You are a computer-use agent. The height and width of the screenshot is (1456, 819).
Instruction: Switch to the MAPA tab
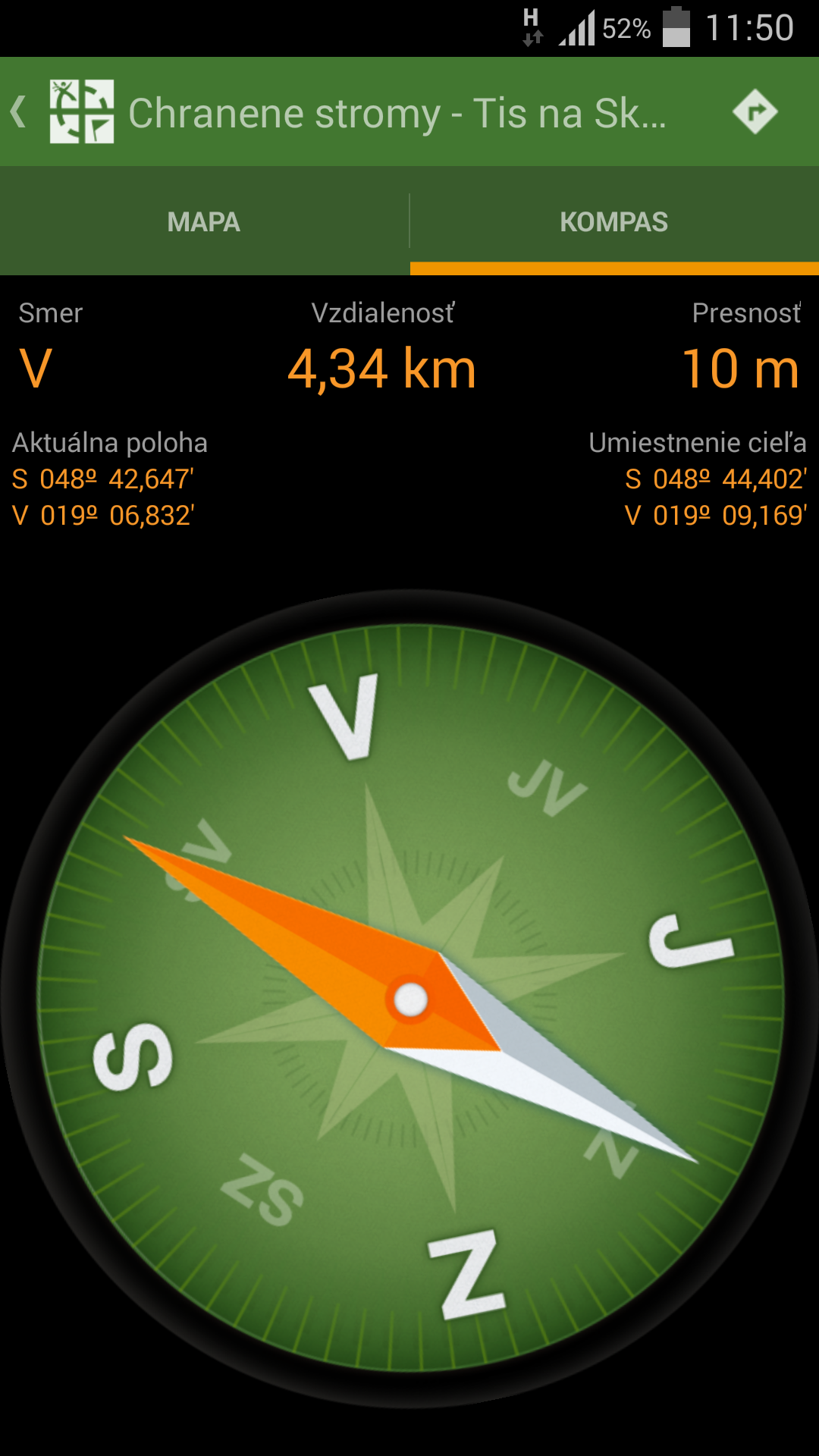(204, 221)
